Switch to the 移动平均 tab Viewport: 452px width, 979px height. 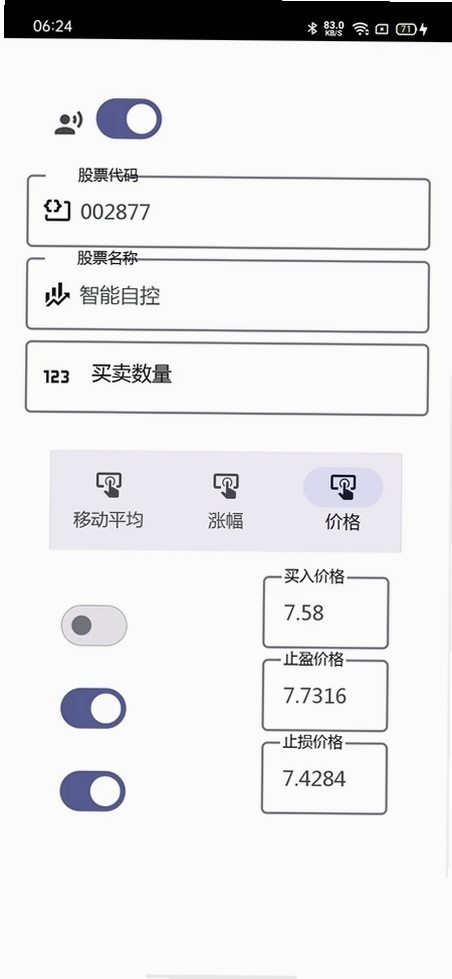108,501
